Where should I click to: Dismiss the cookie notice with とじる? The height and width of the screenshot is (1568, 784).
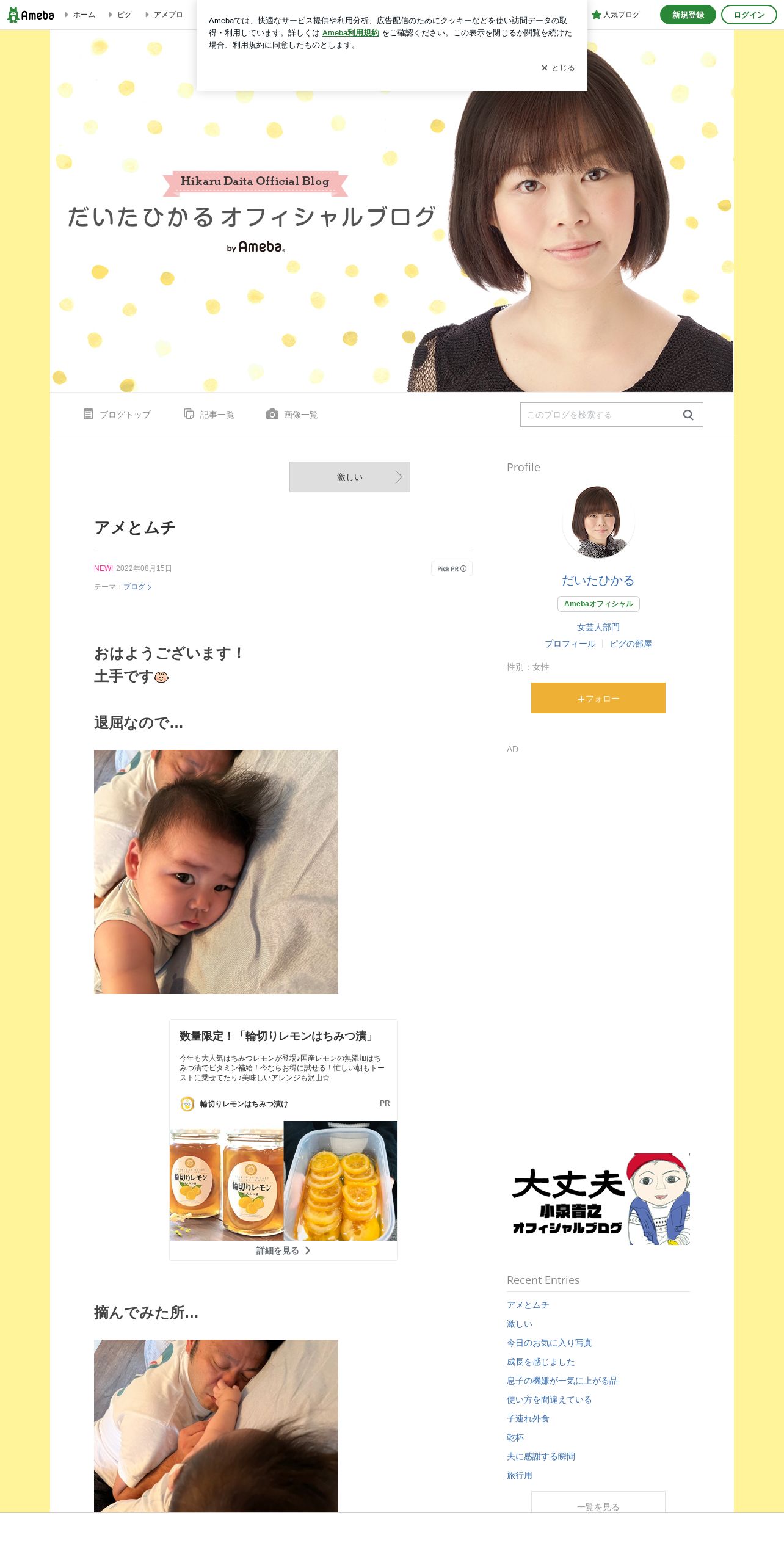click(557, 68)
